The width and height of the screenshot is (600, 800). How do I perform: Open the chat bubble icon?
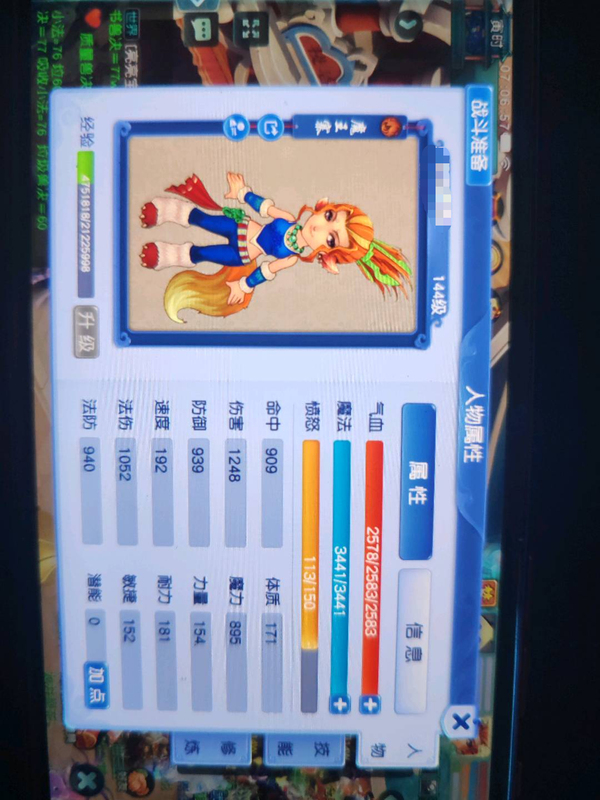204,29
